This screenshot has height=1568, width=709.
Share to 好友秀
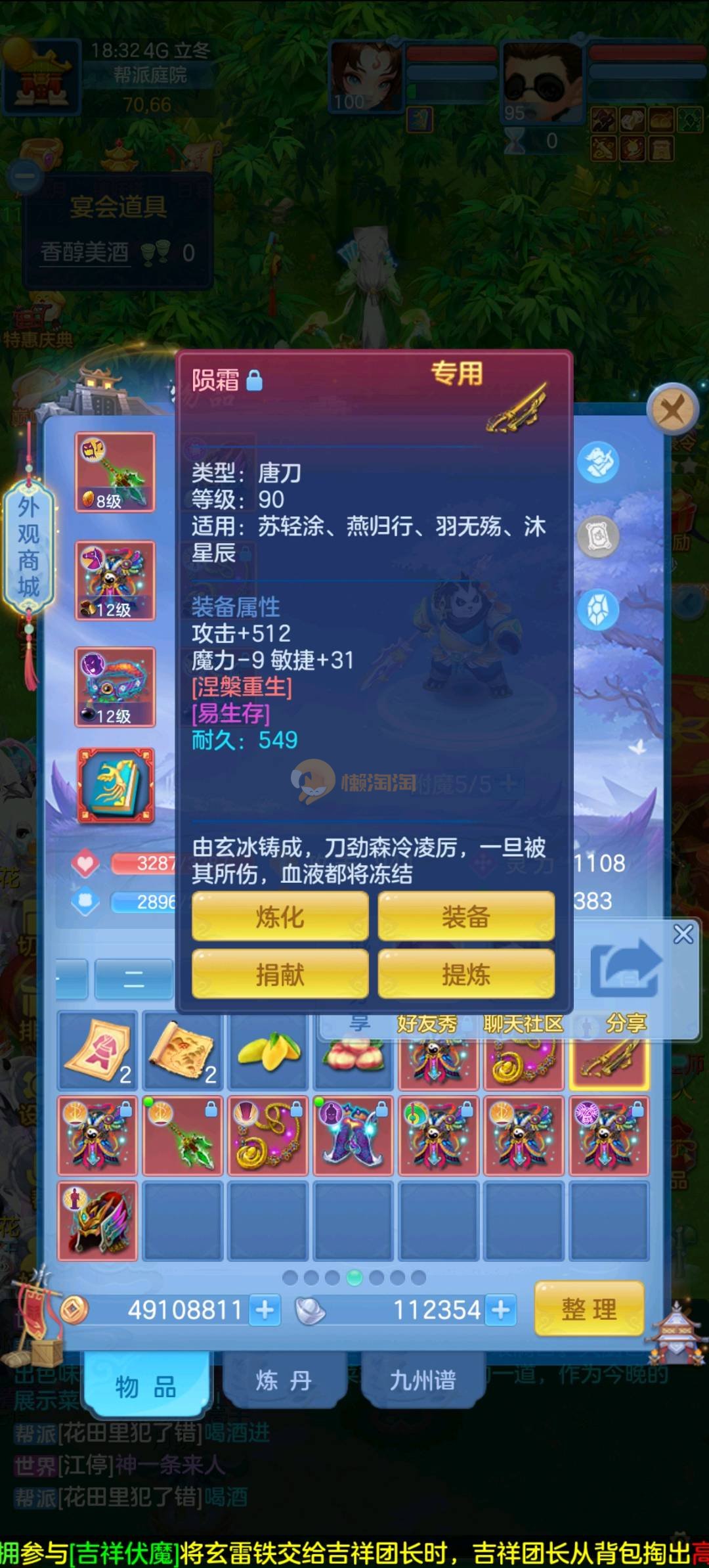pyautogui.click(x=427, y=1023)
